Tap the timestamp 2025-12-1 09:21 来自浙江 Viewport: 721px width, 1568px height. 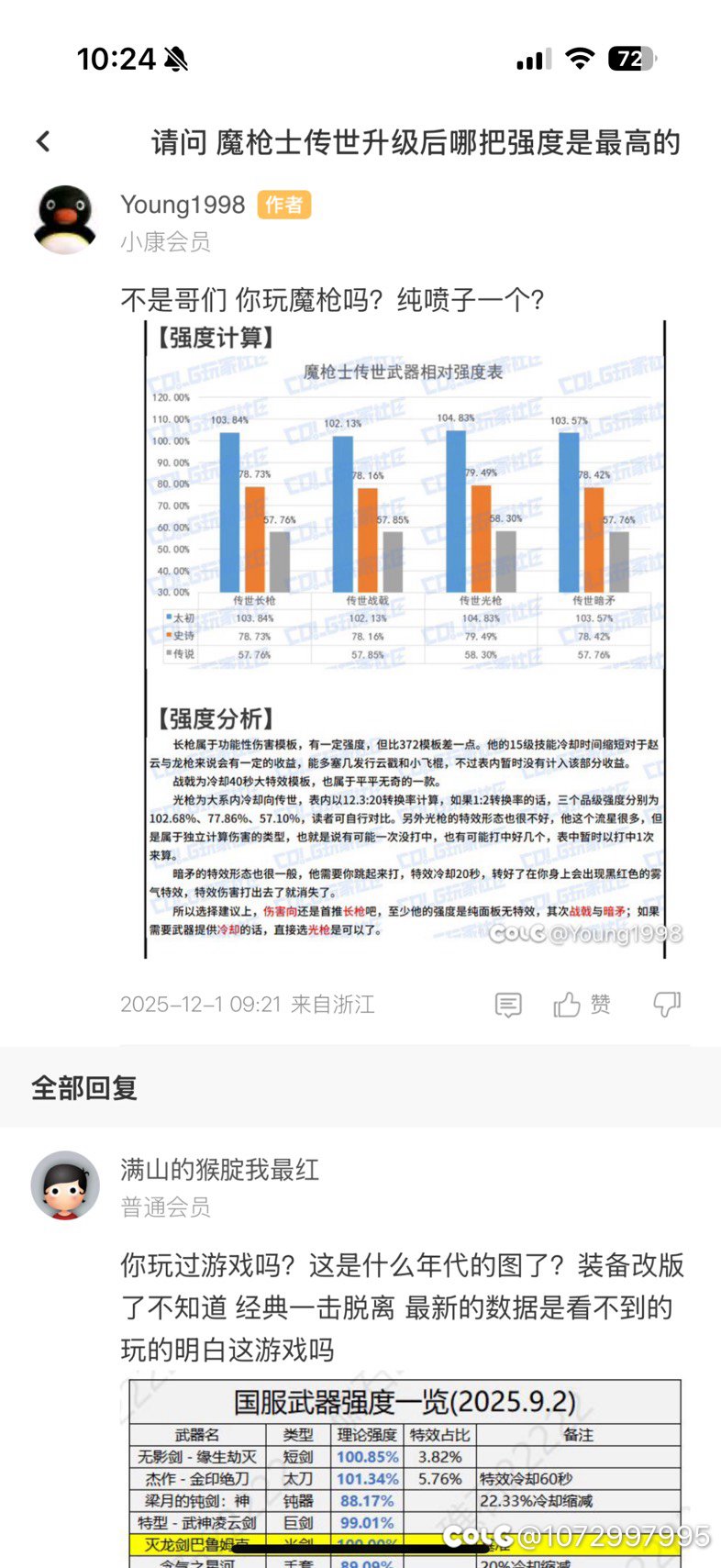point(248,1004)
